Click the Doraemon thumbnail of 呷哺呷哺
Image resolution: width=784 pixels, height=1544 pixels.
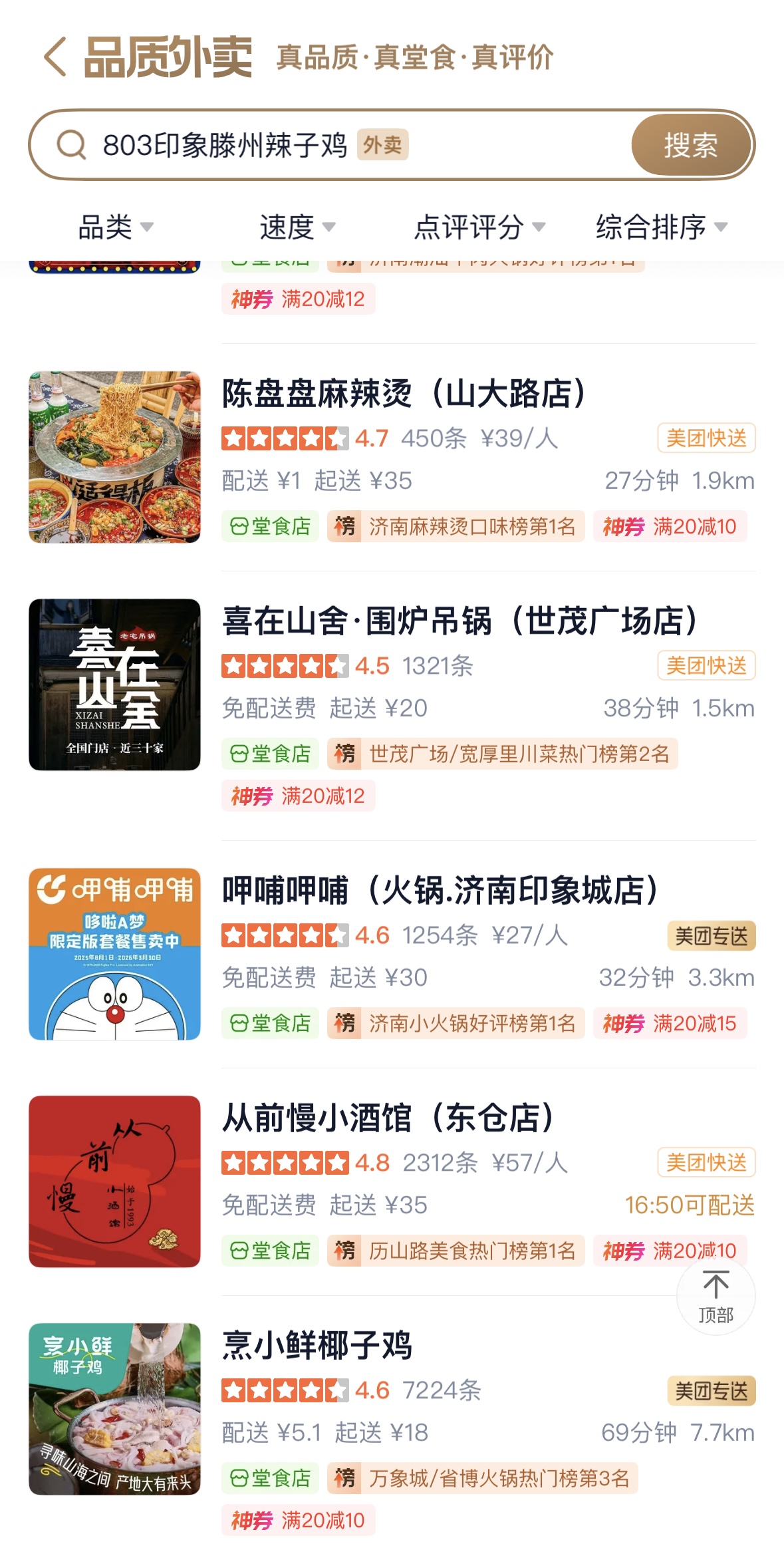coord(114,956)
